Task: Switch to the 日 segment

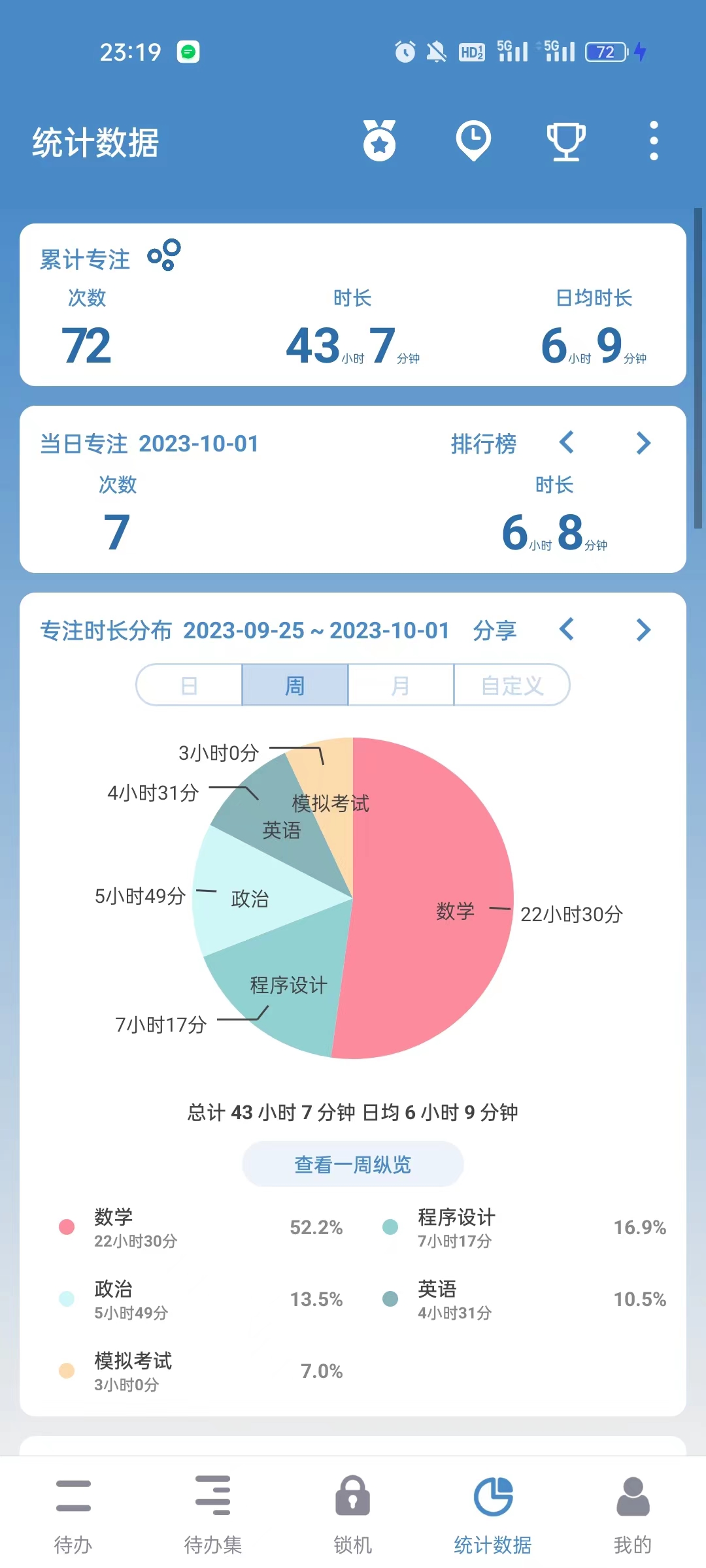Action: pyautogui.click(x=190, y=685)
